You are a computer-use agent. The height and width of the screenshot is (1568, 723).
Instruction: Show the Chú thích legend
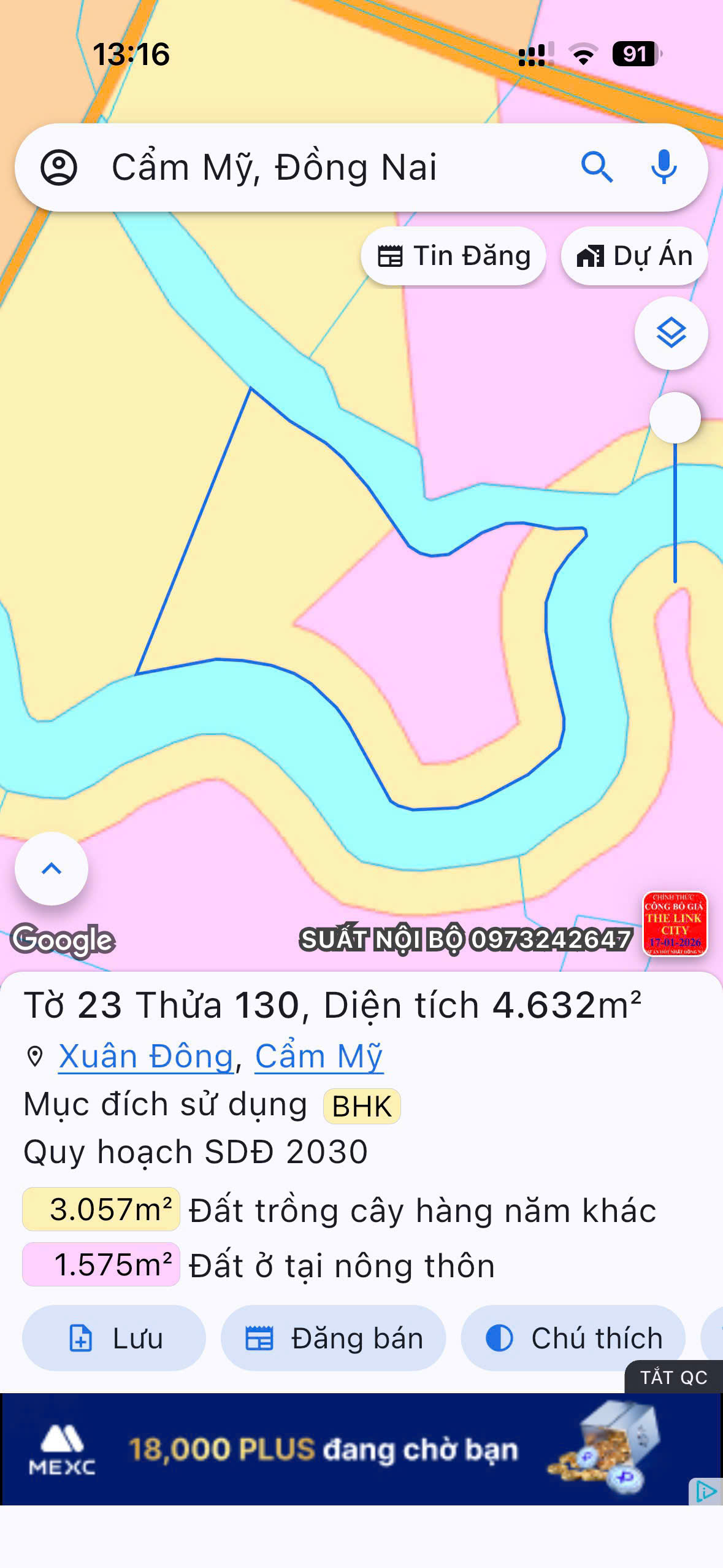(573, 1338)
